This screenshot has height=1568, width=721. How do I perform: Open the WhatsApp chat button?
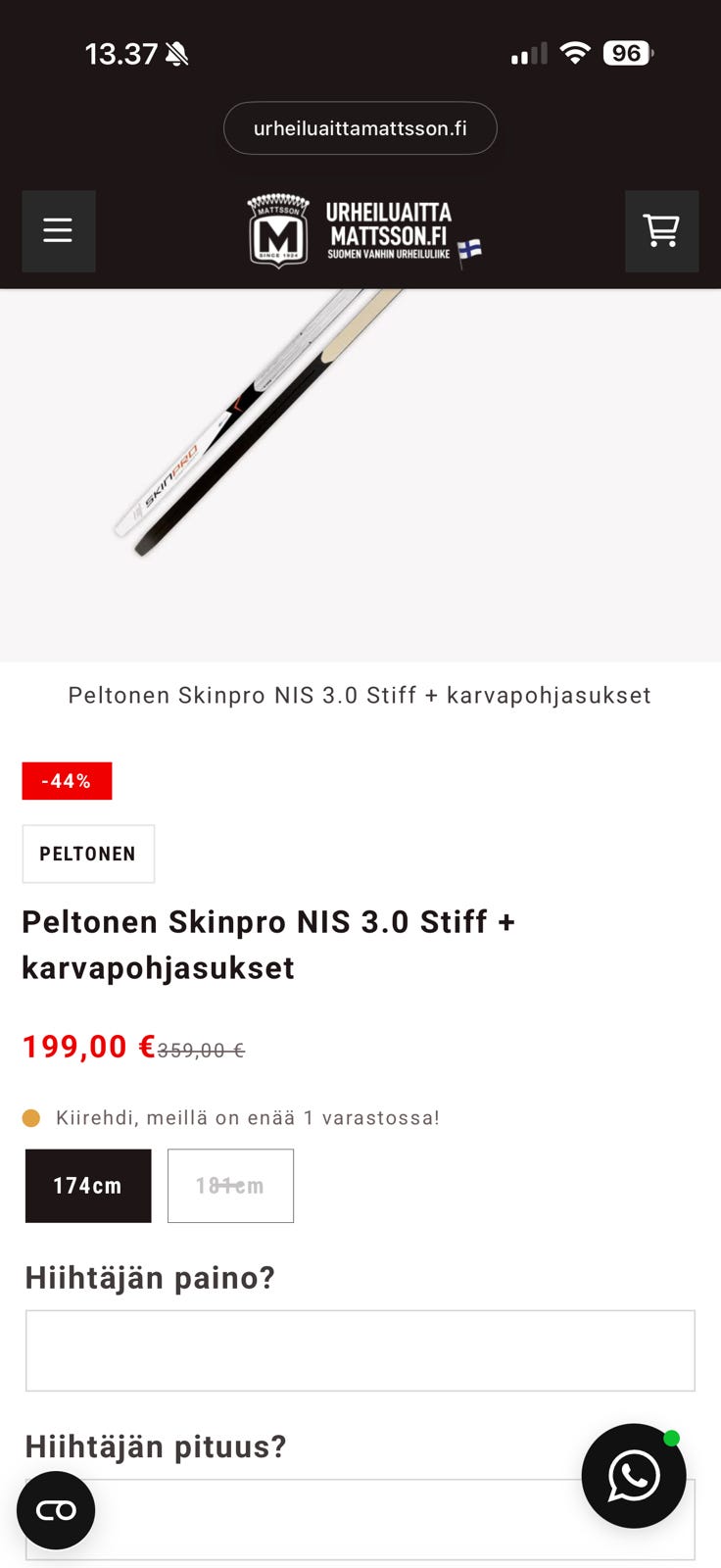[x=634, y=1476]
